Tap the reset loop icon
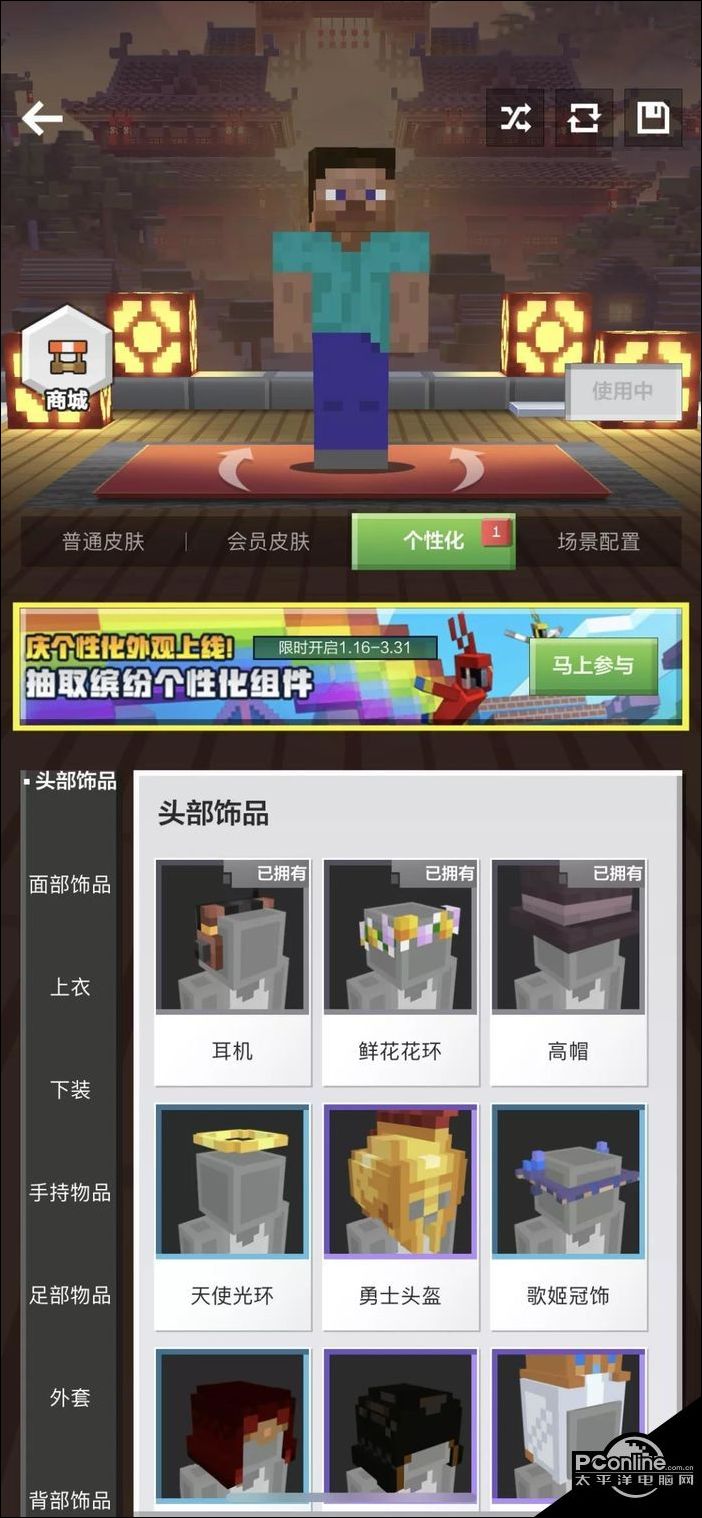This screenshot has width=702, height=1518. pos(584,119)
